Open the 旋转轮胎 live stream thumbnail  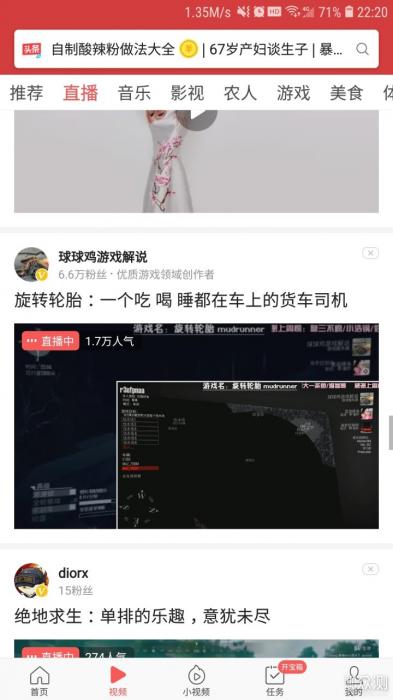(196, 426)
